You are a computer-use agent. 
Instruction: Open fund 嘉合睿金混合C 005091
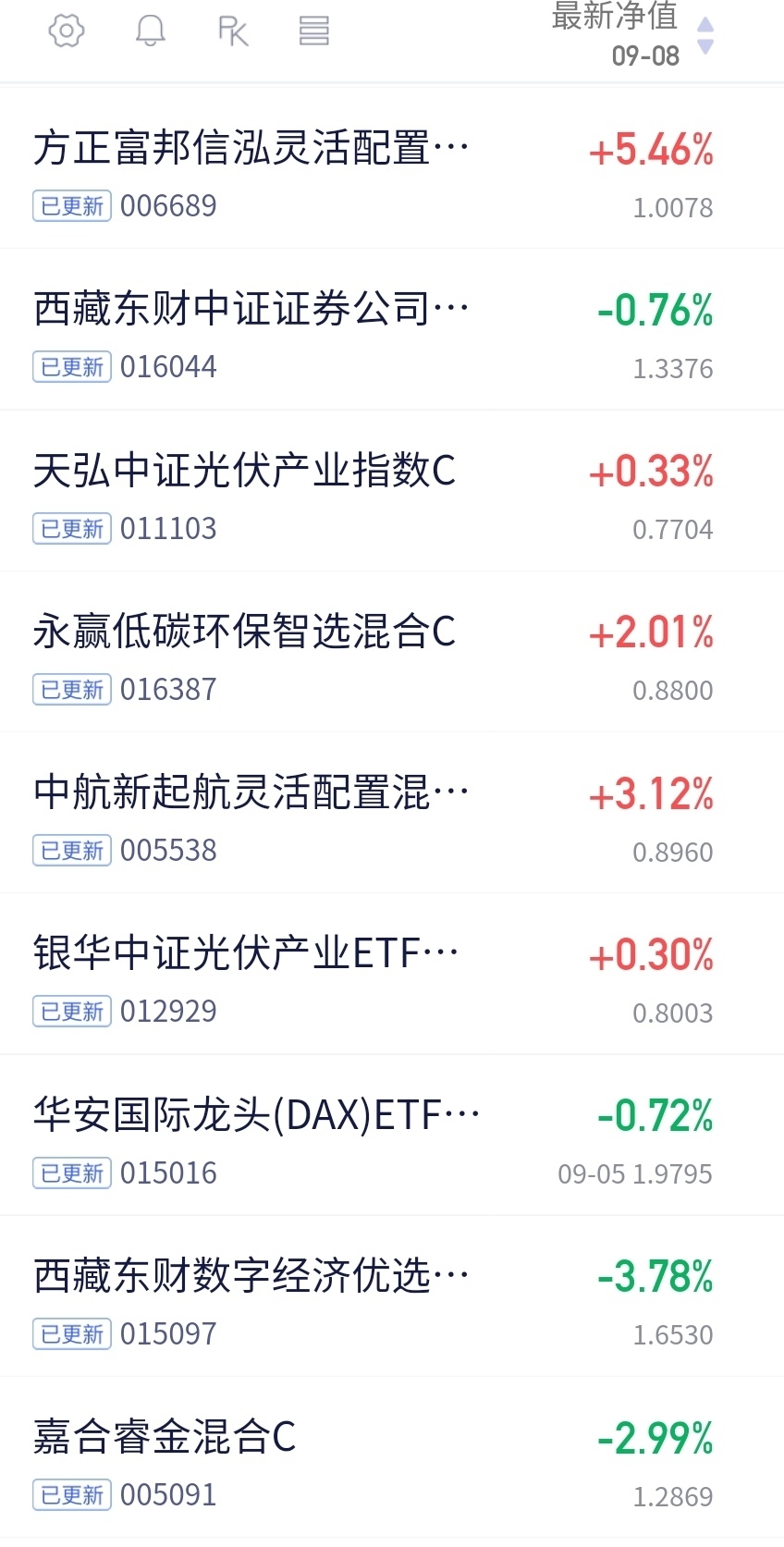pyautogui.click(x=392, y=1457)
